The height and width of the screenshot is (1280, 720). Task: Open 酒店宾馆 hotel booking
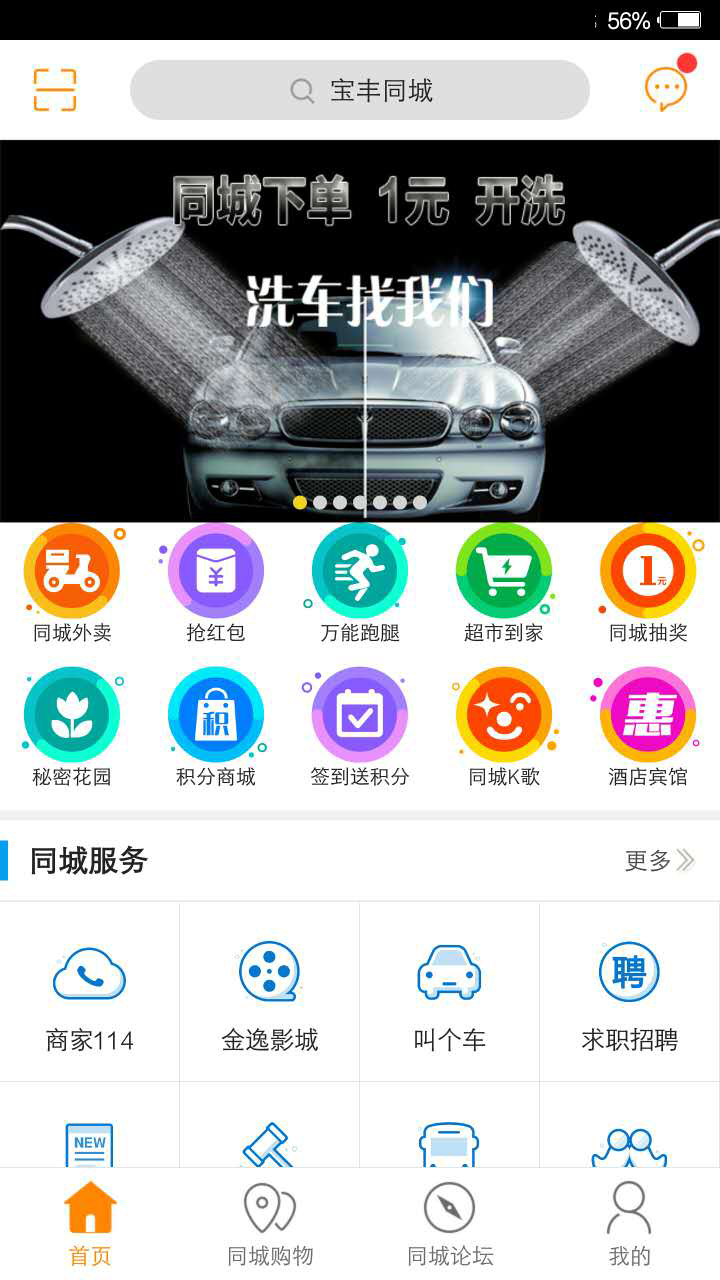coord(648,728)
